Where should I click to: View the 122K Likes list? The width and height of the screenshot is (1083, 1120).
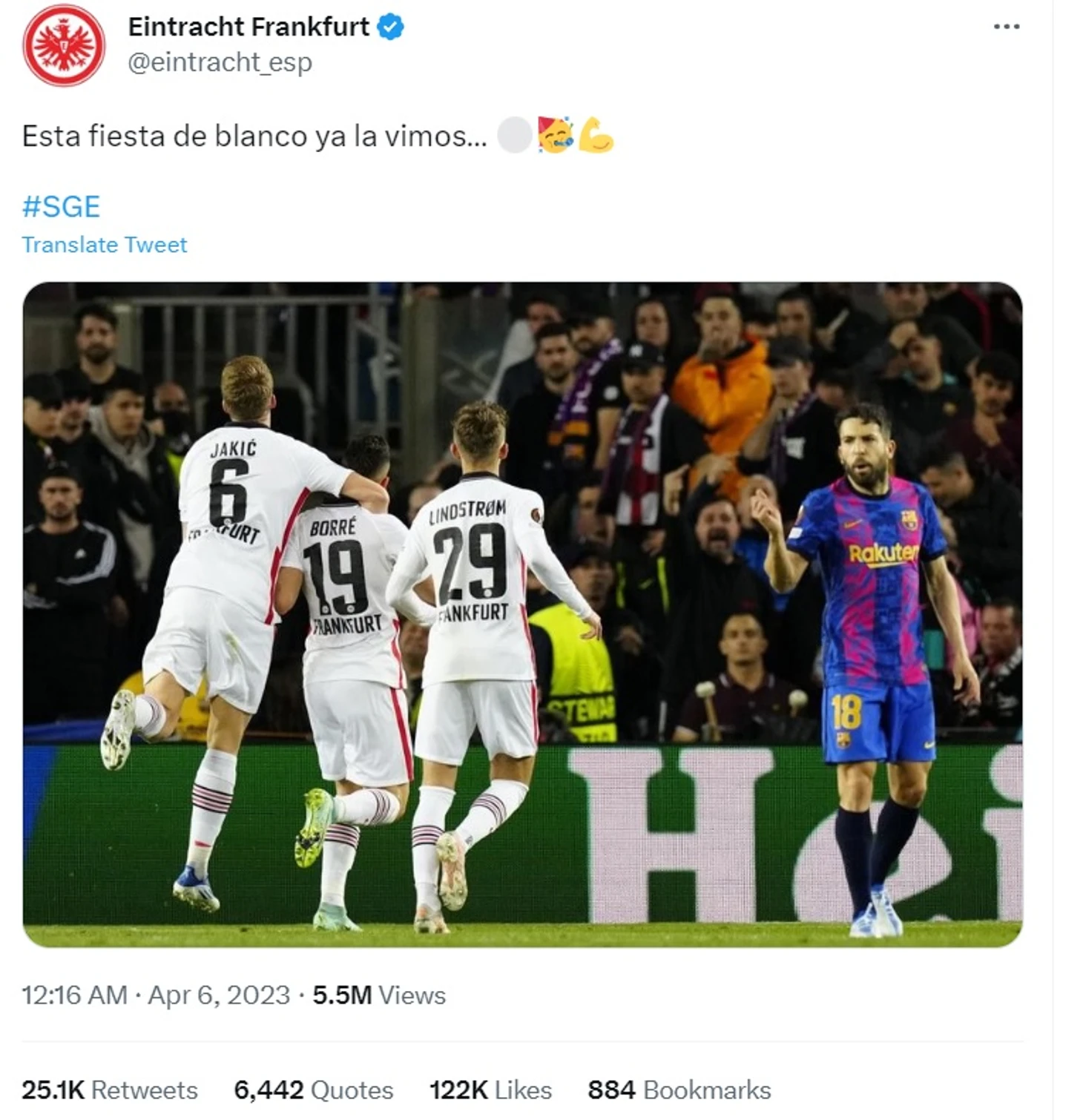click(x=490, y=1090)
